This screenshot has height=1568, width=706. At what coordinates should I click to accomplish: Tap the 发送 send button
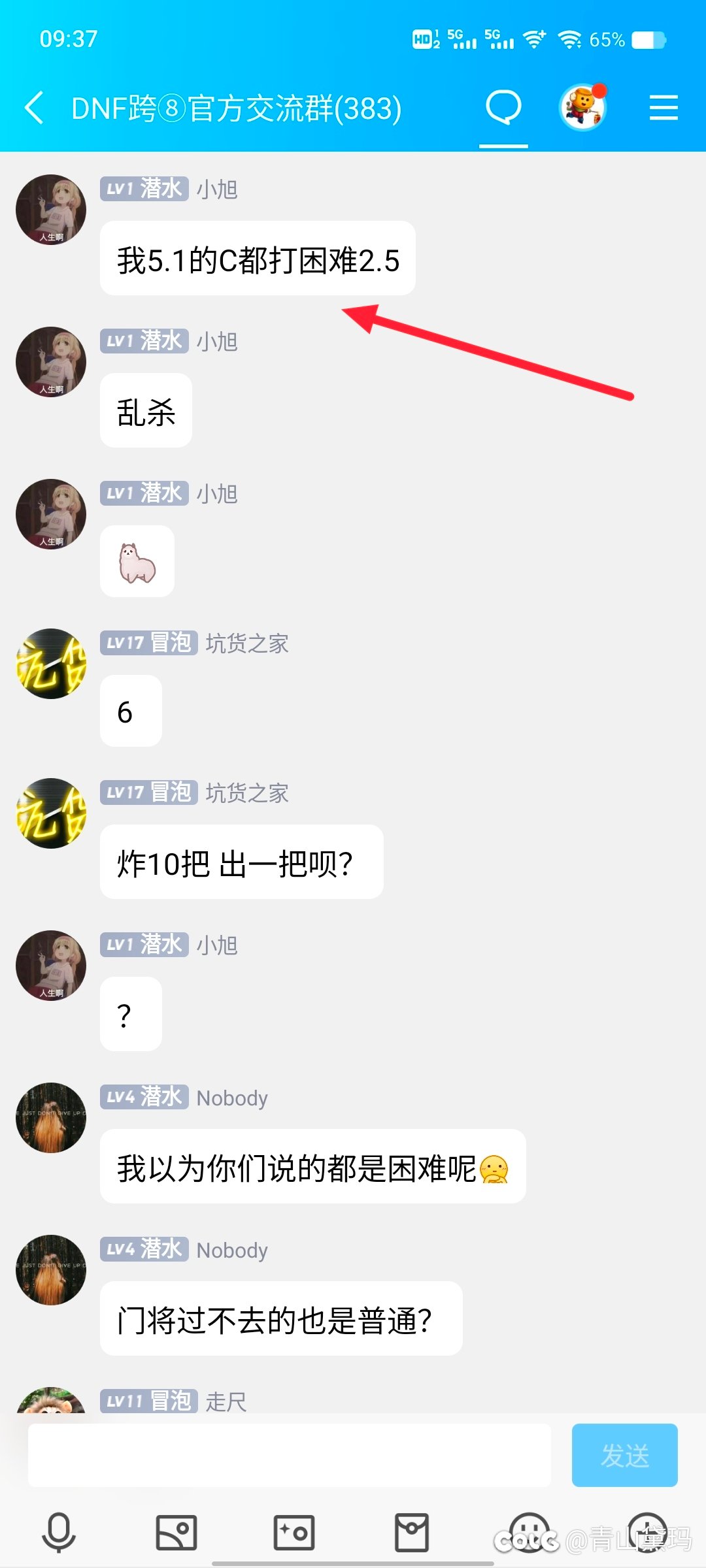coord(624,1456)
